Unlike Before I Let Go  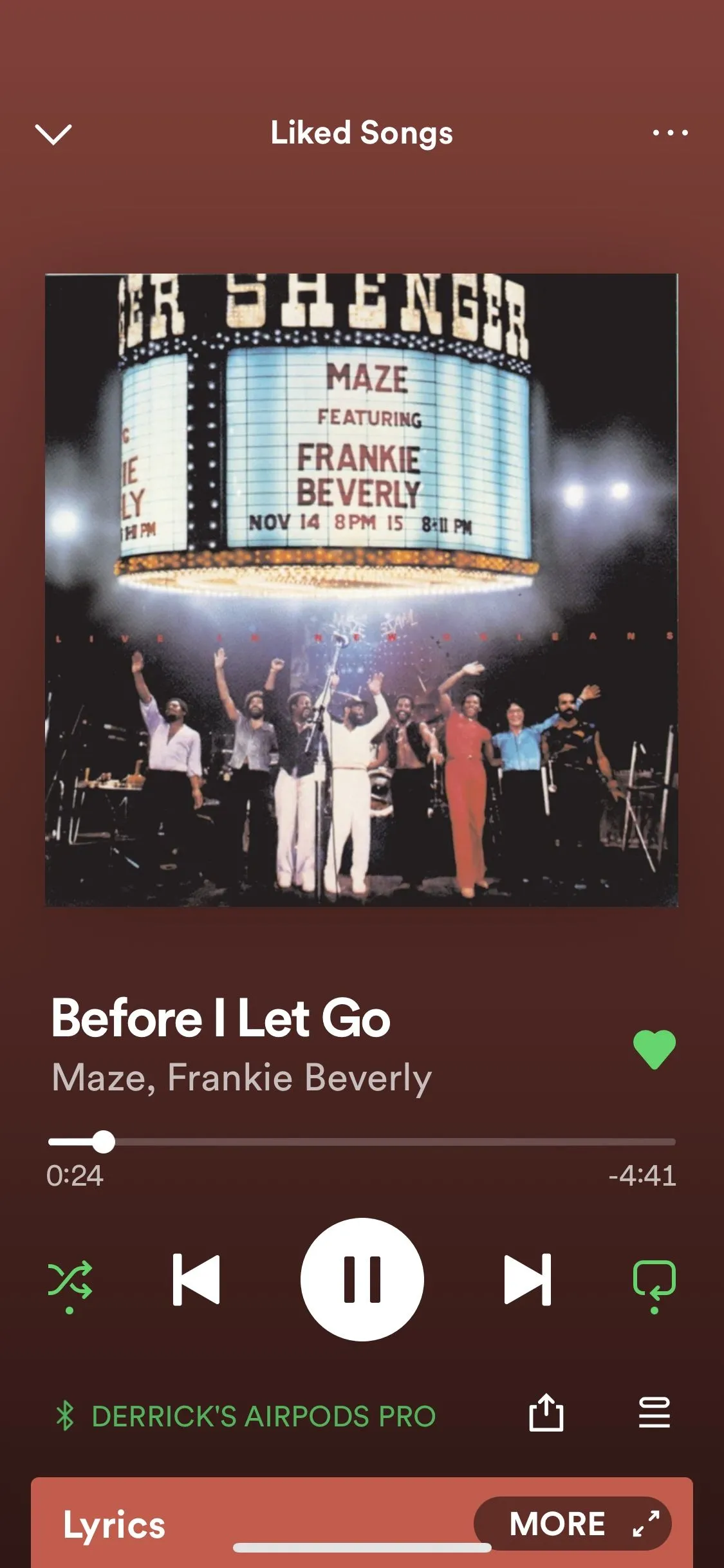654,1049
